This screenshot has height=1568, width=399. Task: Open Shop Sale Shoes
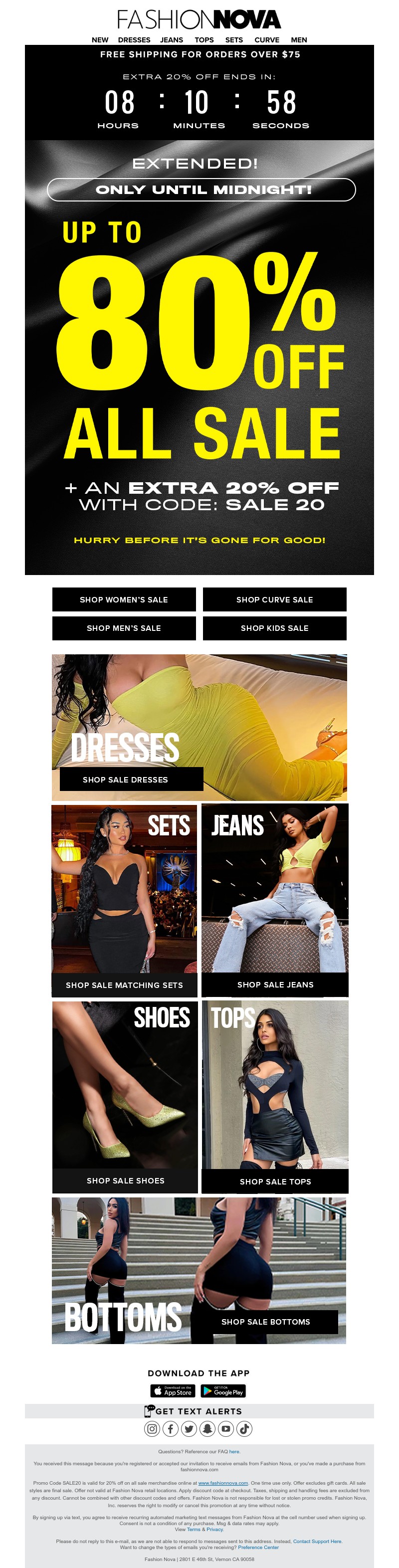126,1180
